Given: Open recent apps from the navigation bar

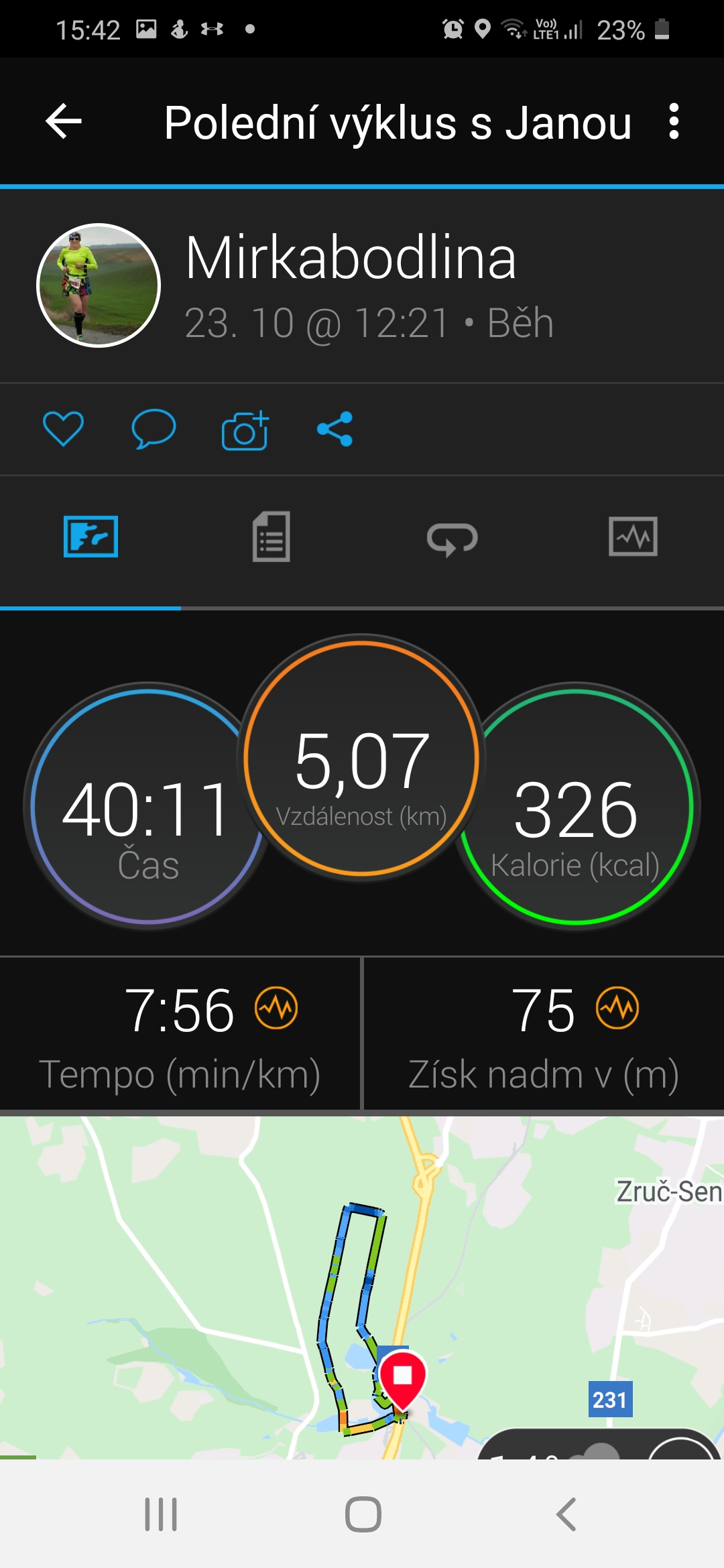Looking at the screenshot, I should tap(161, 1514).
